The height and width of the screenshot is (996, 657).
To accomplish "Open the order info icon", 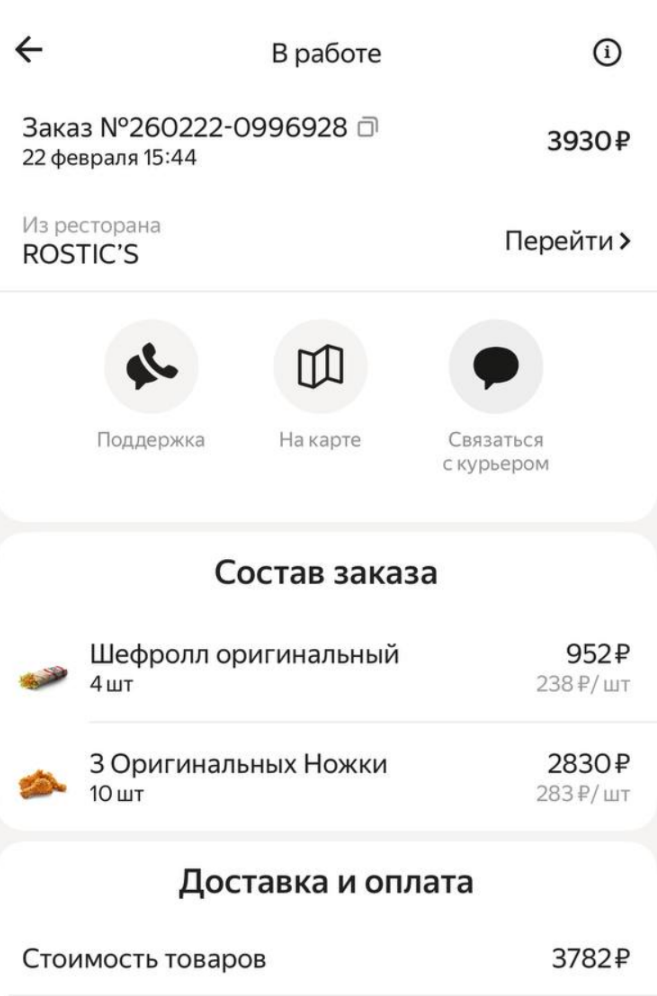I will coord(608,53).
